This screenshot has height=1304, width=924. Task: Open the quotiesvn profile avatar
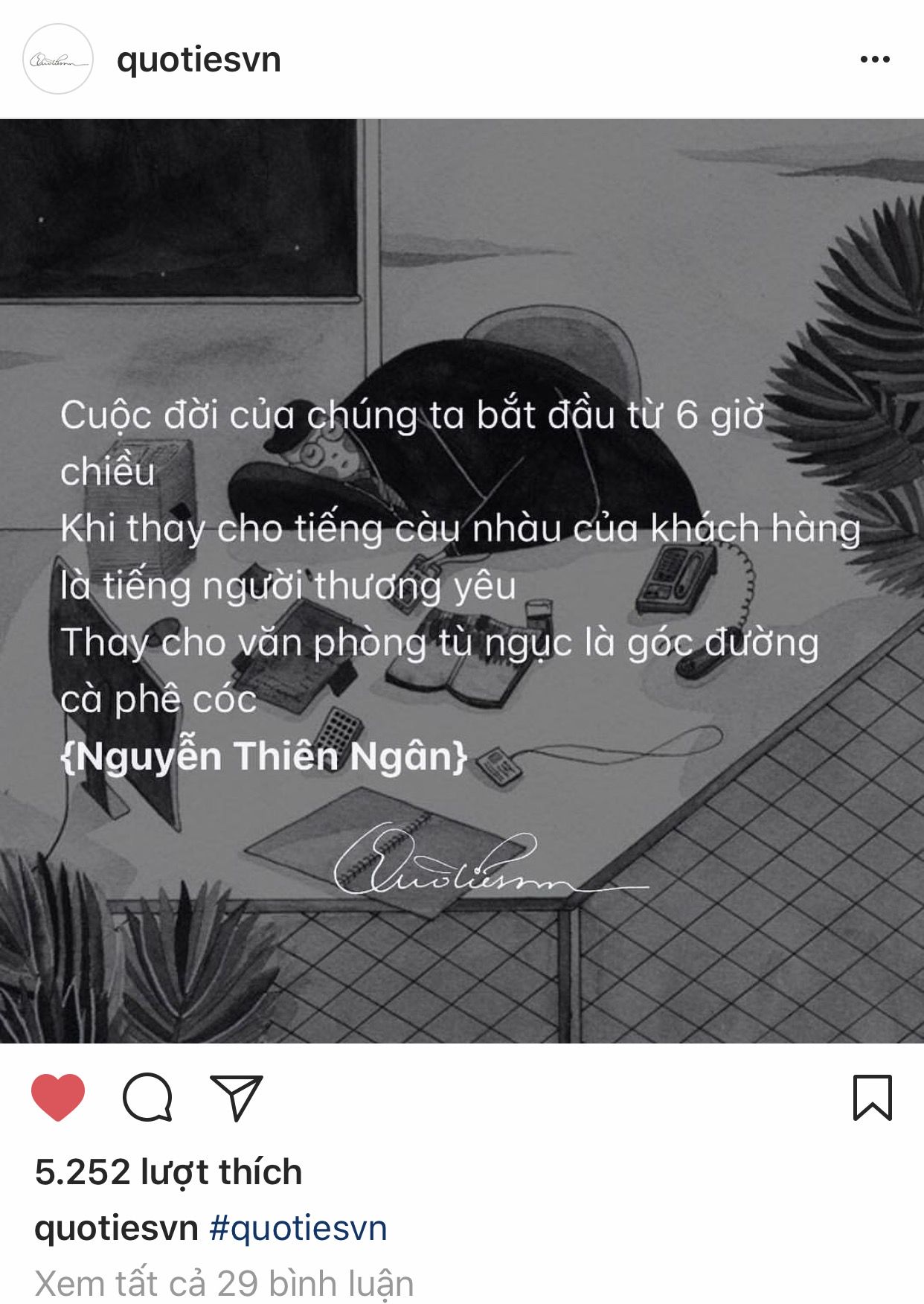[58, 59]
